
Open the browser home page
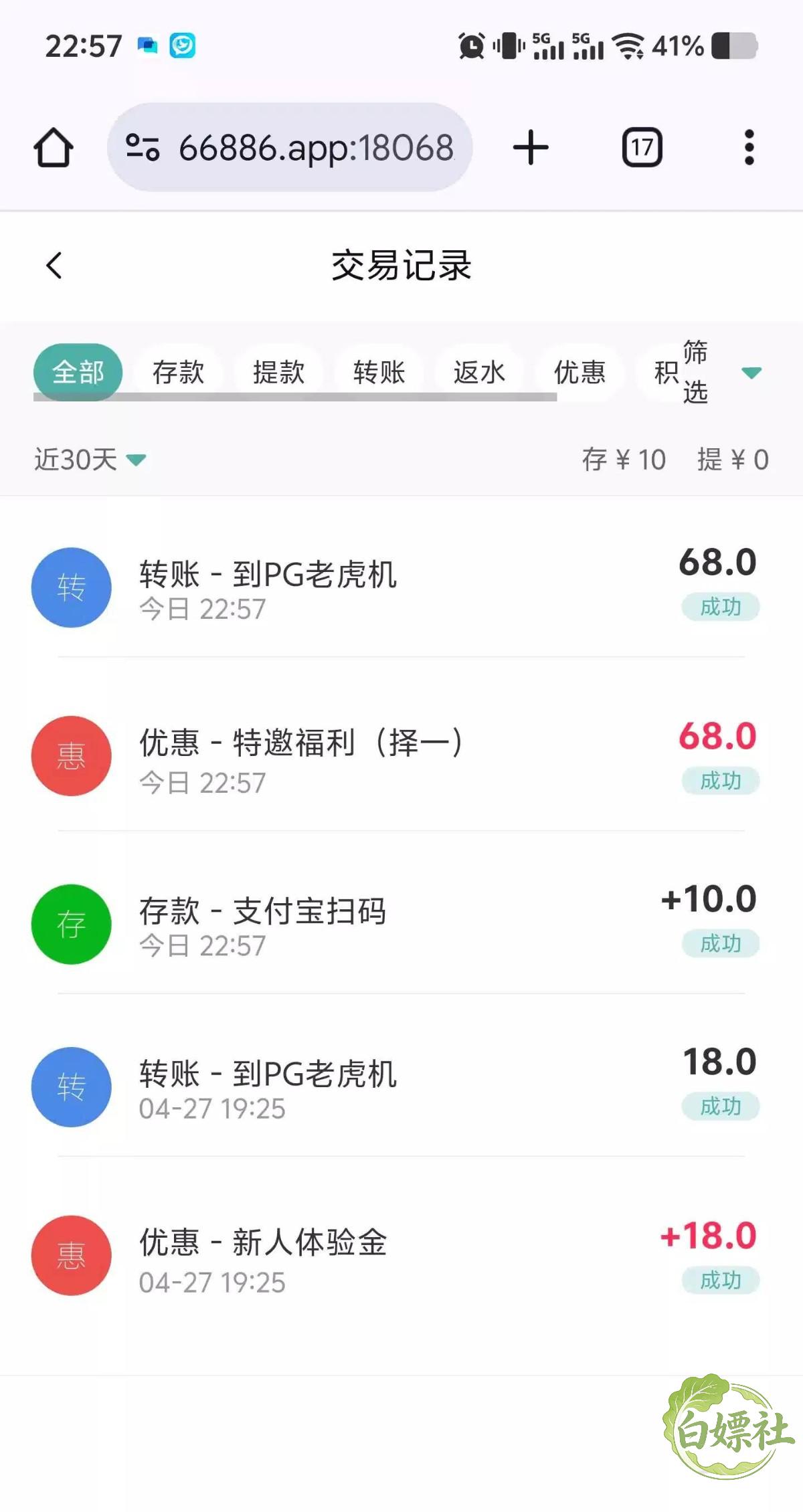(x=54, y=147)
